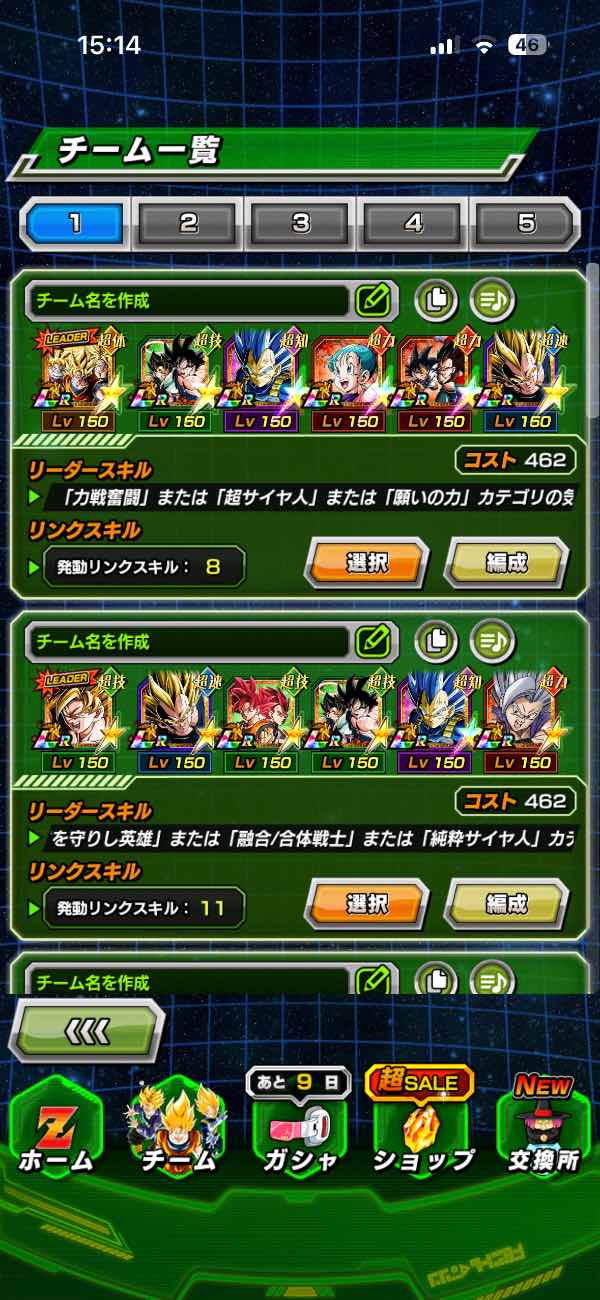Screen dimensions: 600x1300
Task: Edit the team name of the cost 462 team with 8 link skills
Action: [372, 299]
